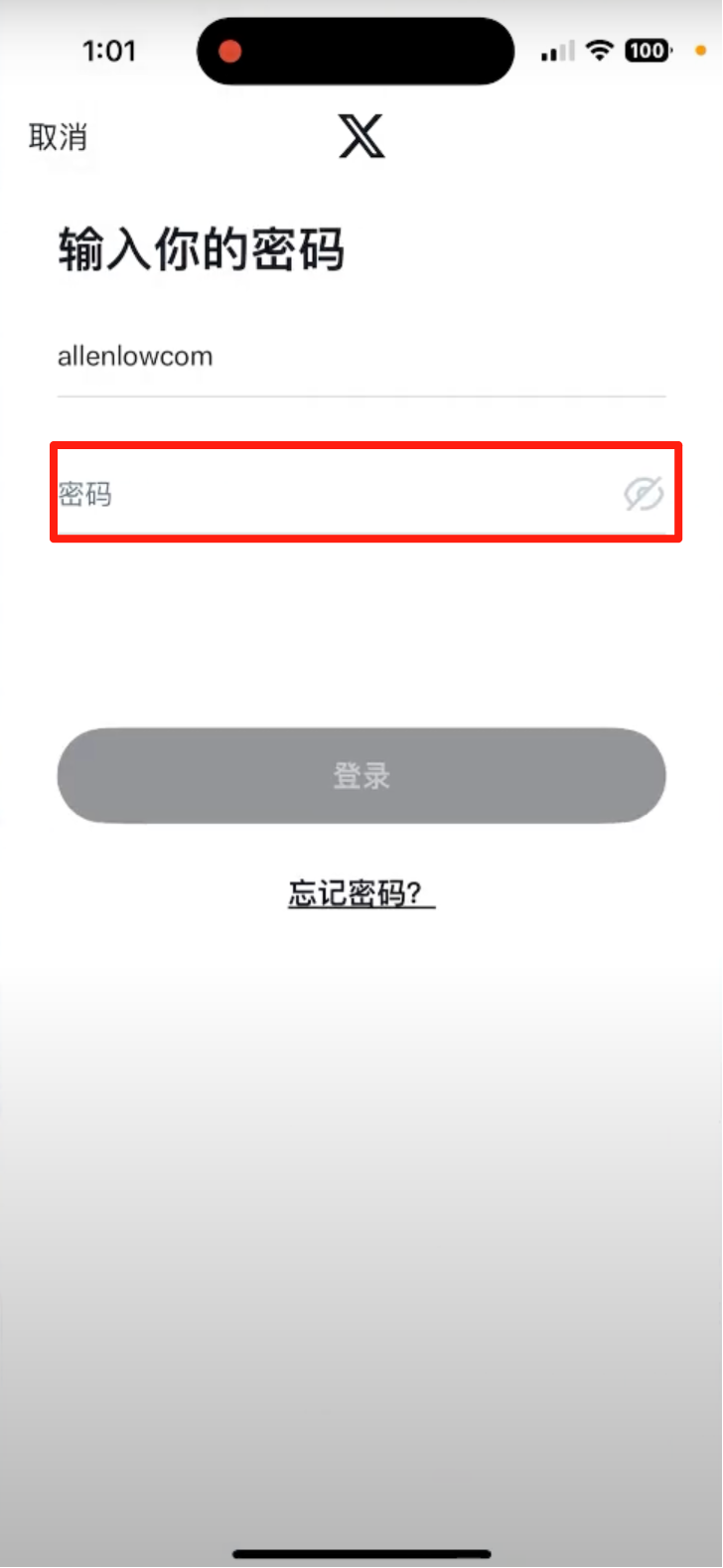Image resolution: width=723 pixels, height=1568 pixels.
Task: Tap 取消 to cancel login
Action: coord(58,137)
